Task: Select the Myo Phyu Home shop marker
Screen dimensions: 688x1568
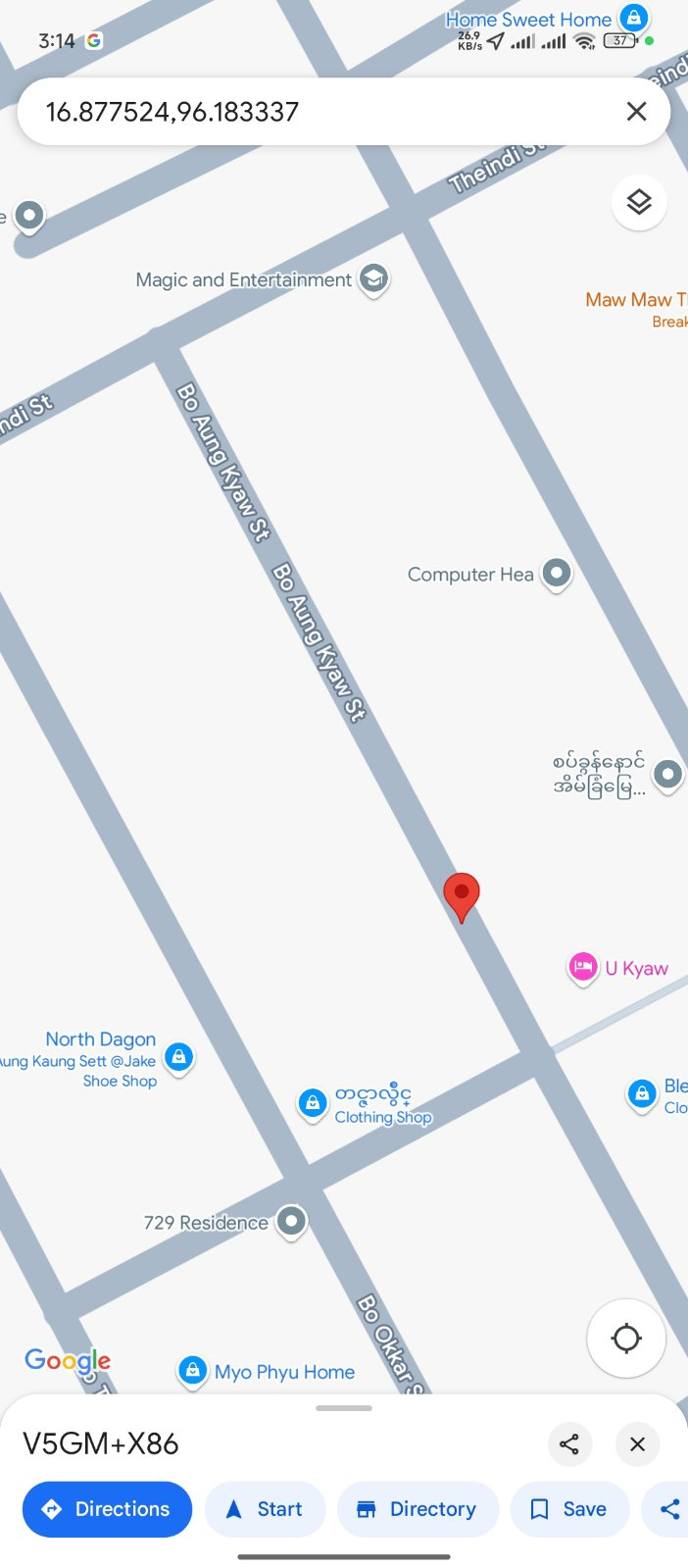Action: click(193, 1371)
